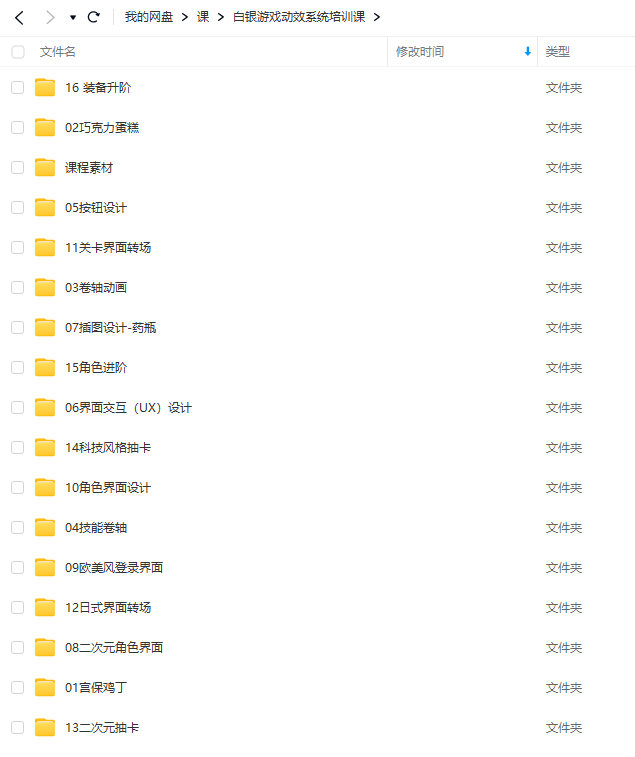Tick the checkbox next to 07插图设计-药瓶
635x757 pixels.
(x=18, y=328)
